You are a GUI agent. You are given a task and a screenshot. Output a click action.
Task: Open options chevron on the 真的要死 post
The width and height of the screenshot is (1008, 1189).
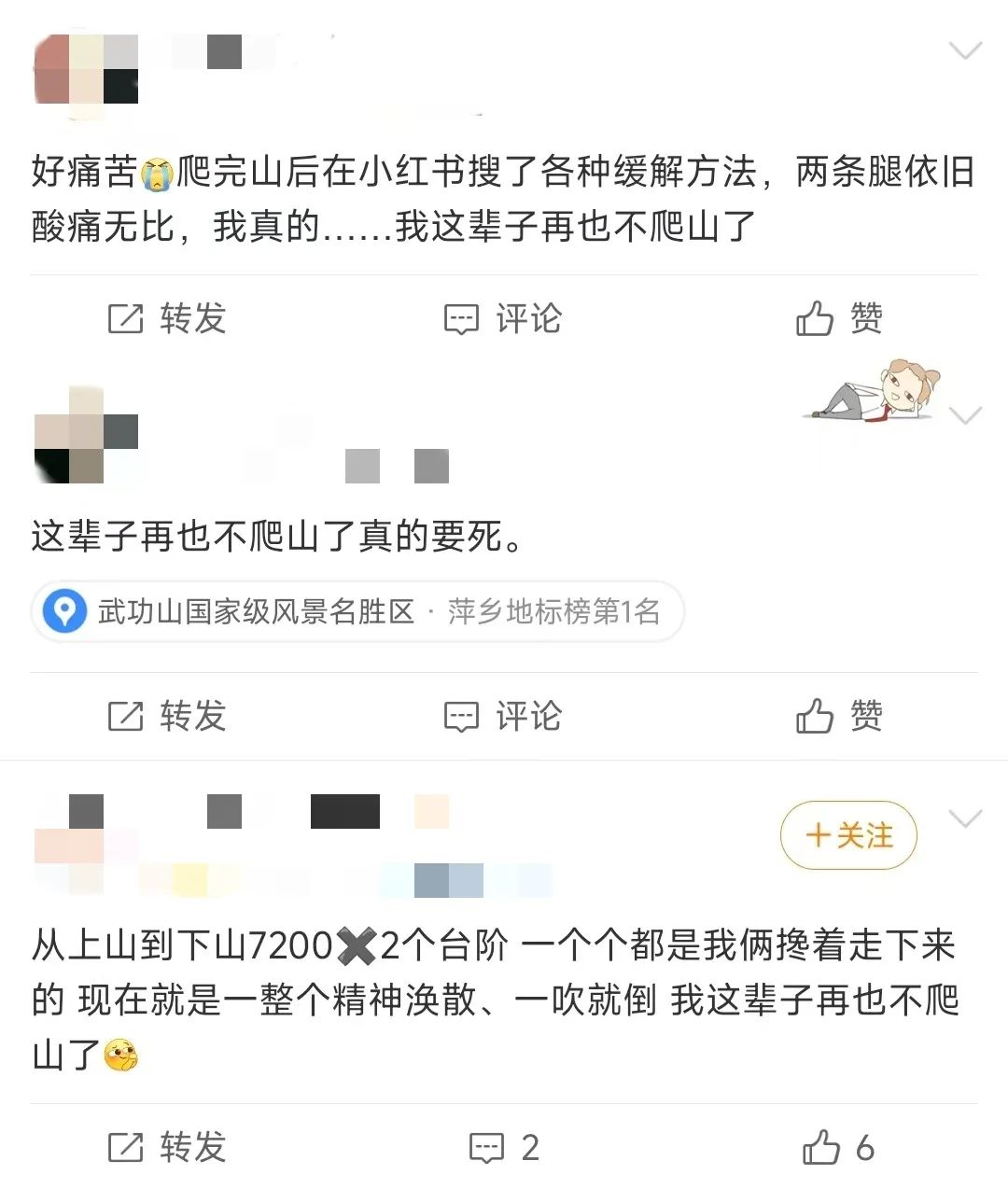pos(964,414)
